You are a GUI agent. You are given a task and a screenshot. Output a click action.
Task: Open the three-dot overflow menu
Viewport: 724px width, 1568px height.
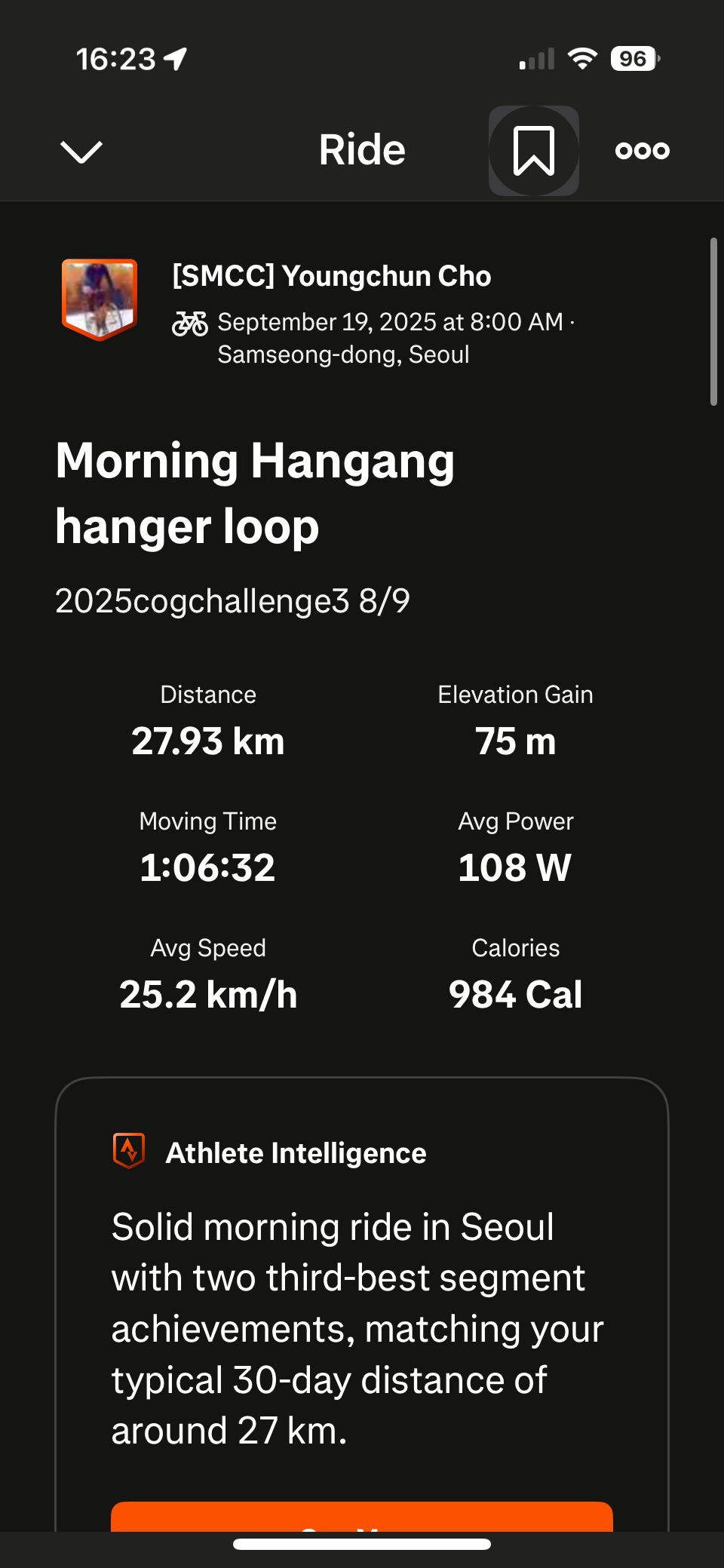point(642,151)
